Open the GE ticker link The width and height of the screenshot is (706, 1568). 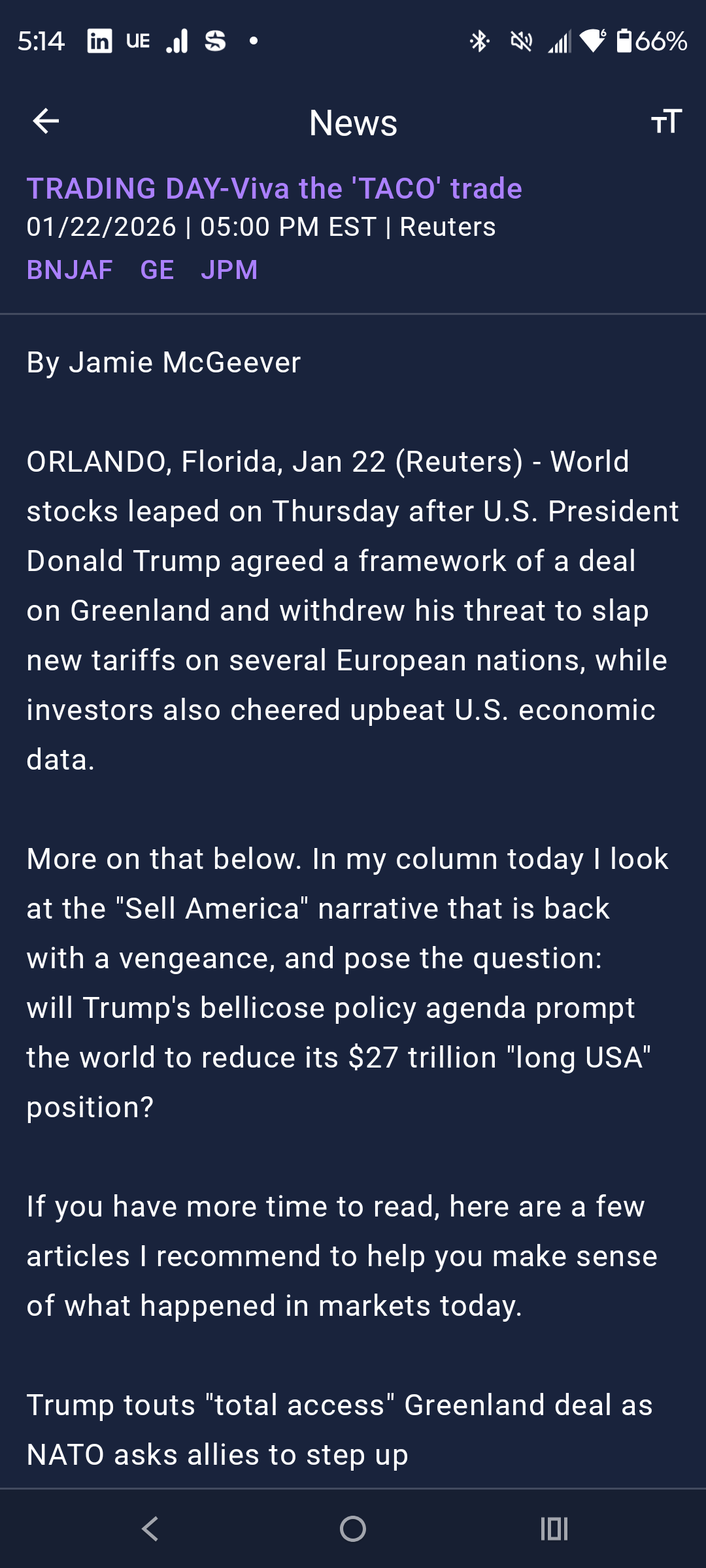coord(157,270)
